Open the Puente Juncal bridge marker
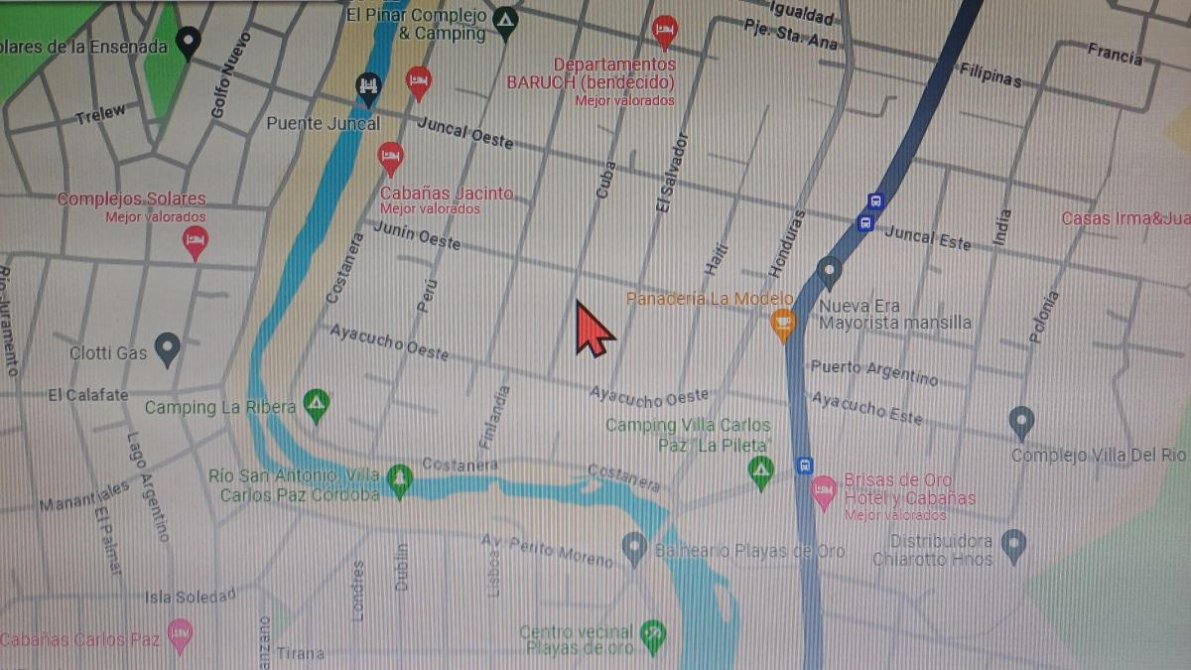Viewport: 1191px width, 670px height. click(369, 87)
